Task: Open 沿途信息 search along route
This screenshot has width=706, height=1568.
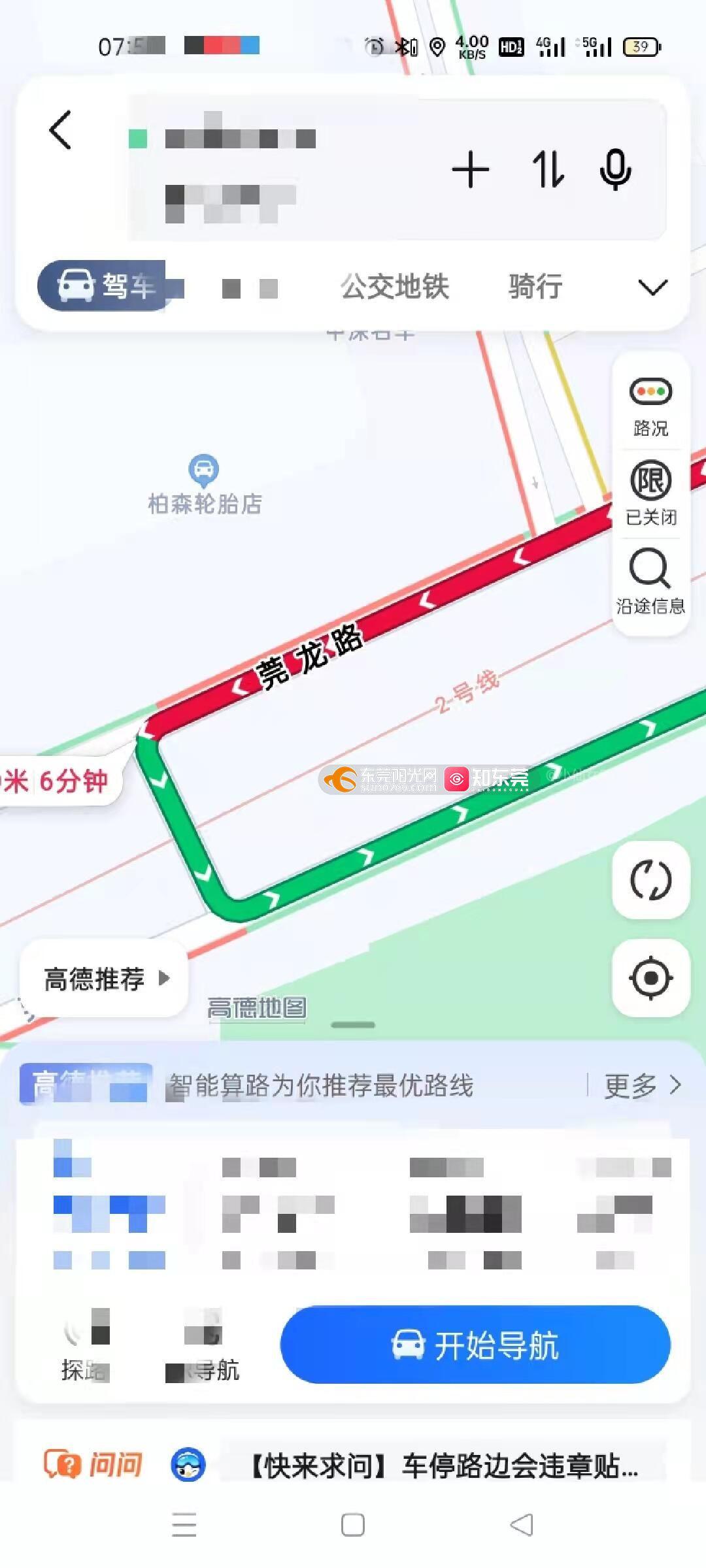Action: pos(650,581)
